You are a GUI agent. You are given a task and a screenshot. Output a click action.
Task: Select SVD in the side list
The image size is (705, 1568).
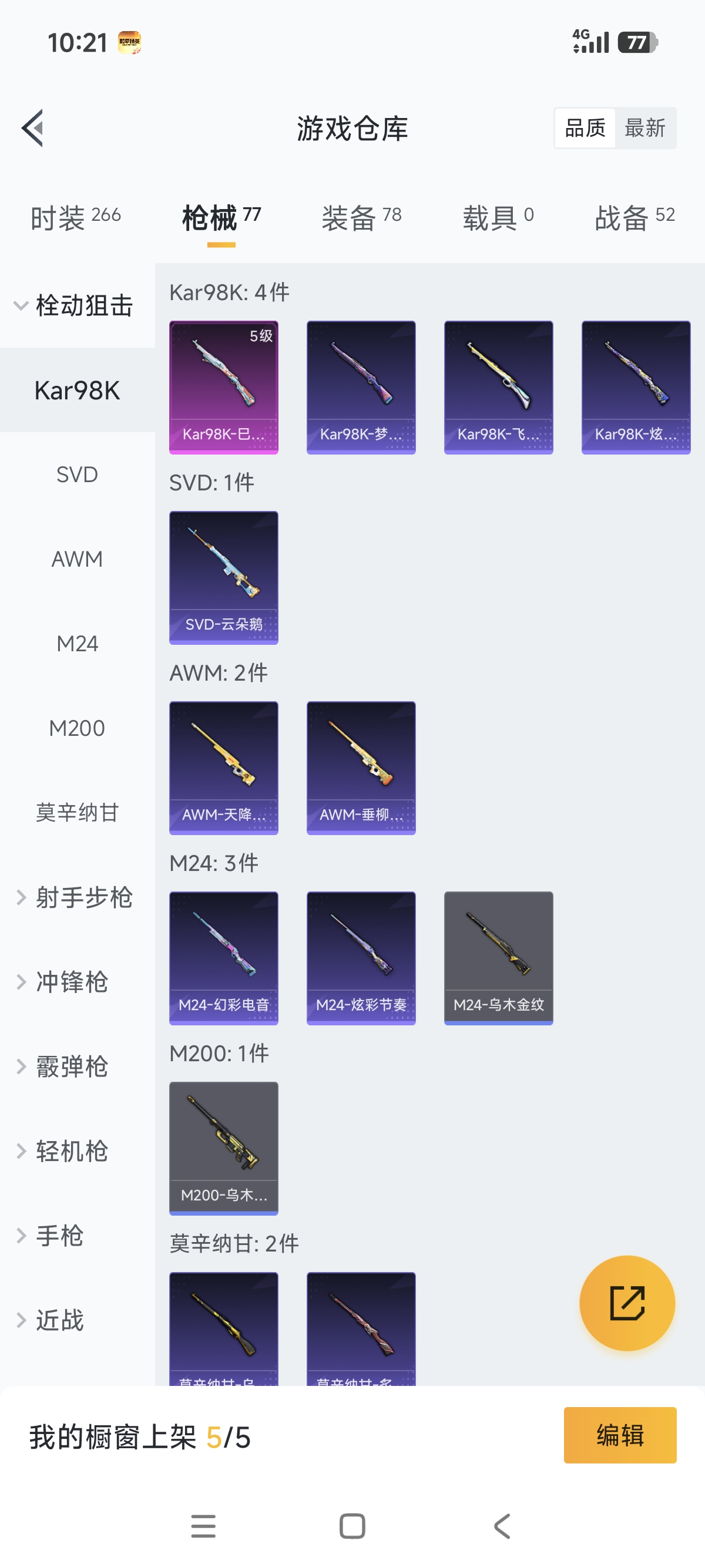[x=78, y=475]
